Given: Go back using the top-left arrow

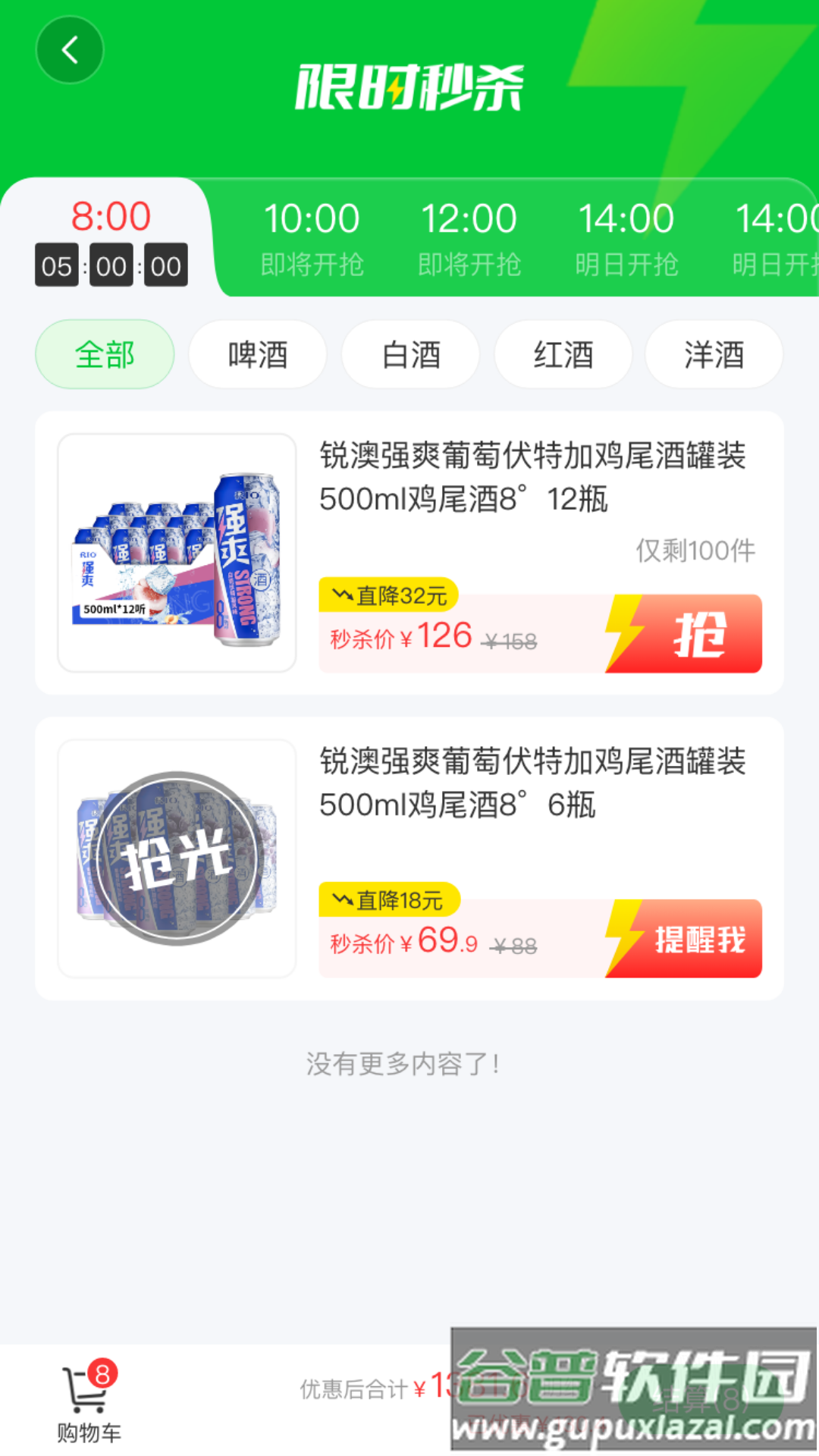Looking at the screenshot, I should pyautogui.click(x=70, y=51).
